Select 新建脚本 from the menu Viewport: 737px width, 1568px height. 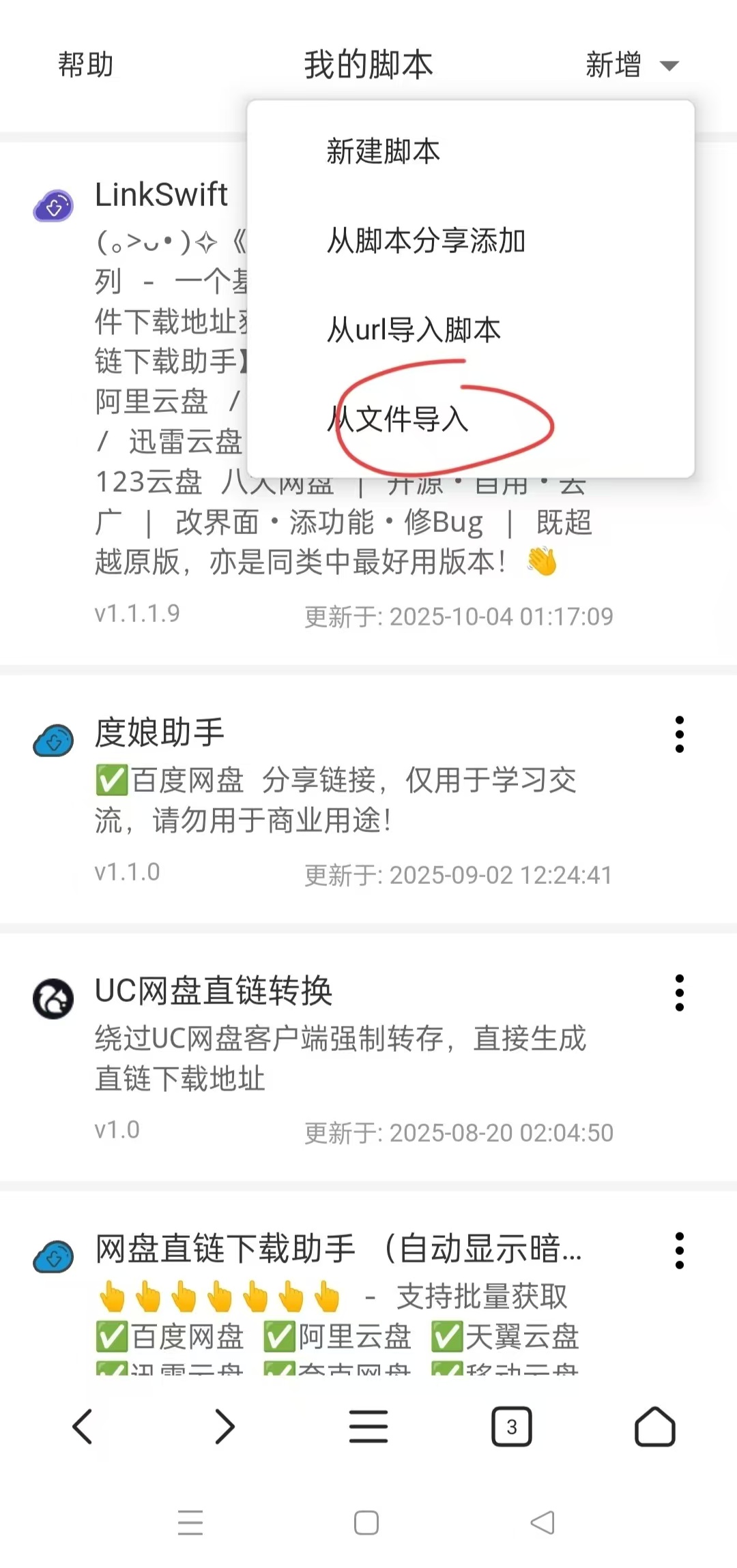tap(382, 151)
